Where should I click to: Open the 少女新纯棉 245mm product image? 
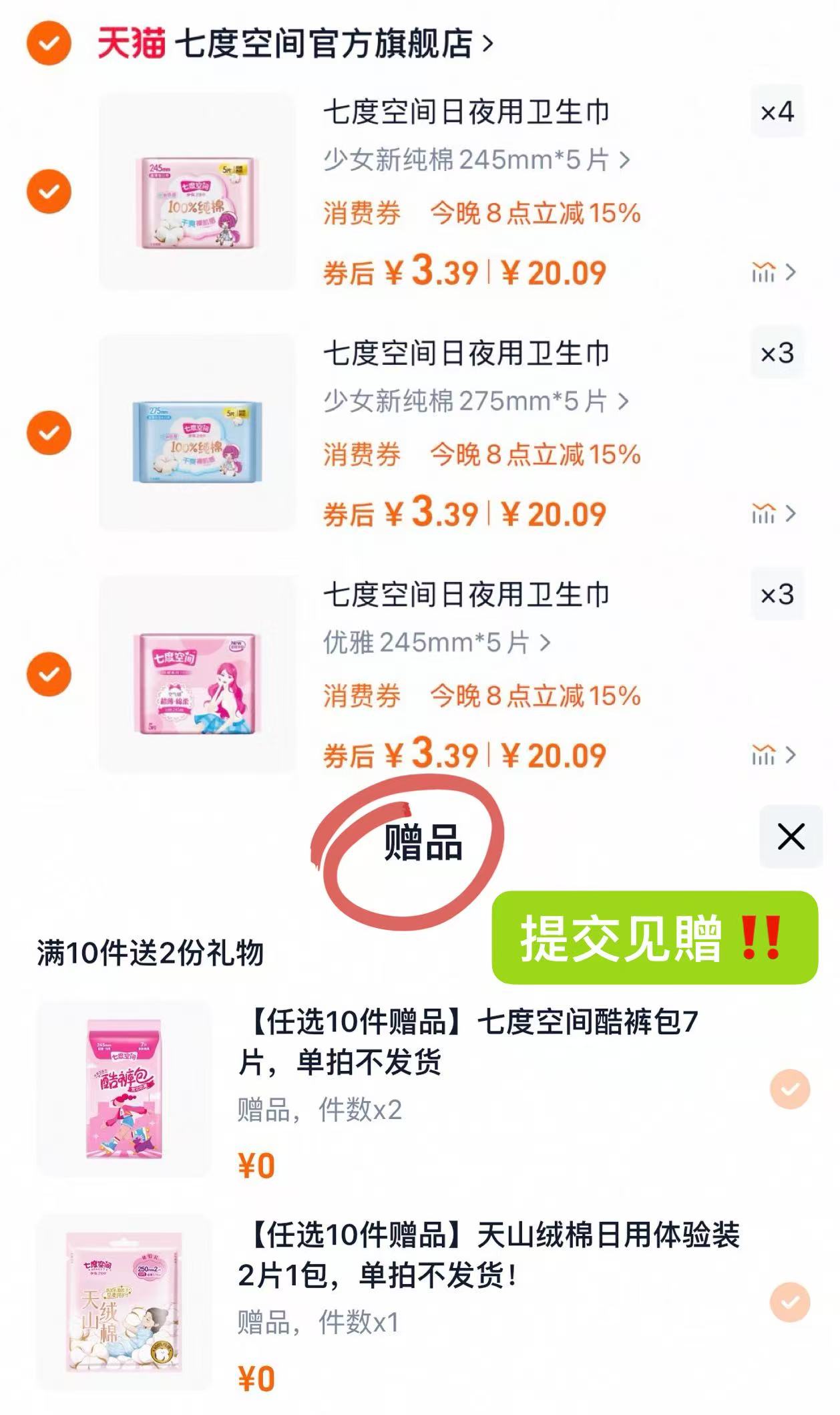pyautogui.click(x=197, y=192)
